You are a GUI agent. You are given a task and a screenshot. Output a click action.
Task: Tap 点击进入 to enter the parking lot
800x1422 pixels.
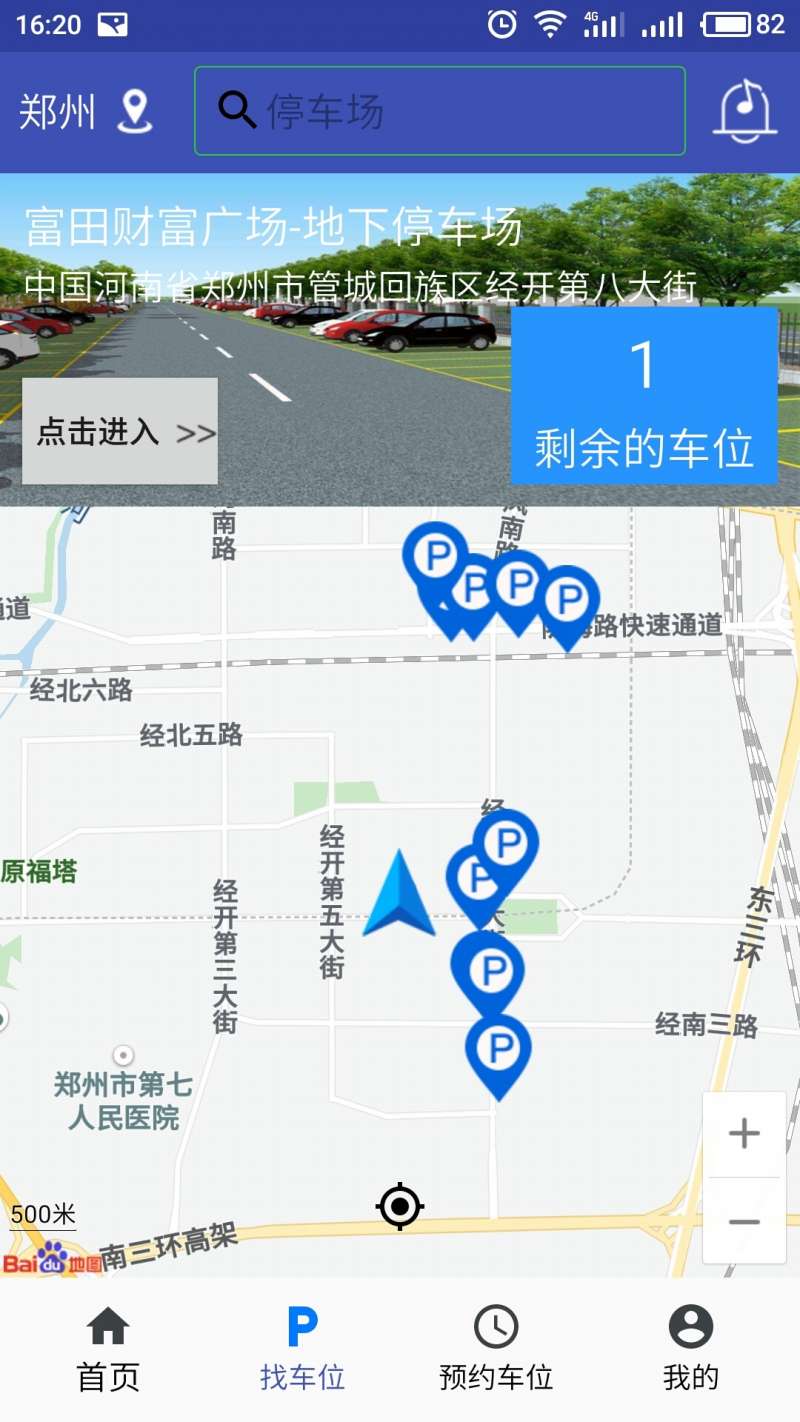(120, 432)
